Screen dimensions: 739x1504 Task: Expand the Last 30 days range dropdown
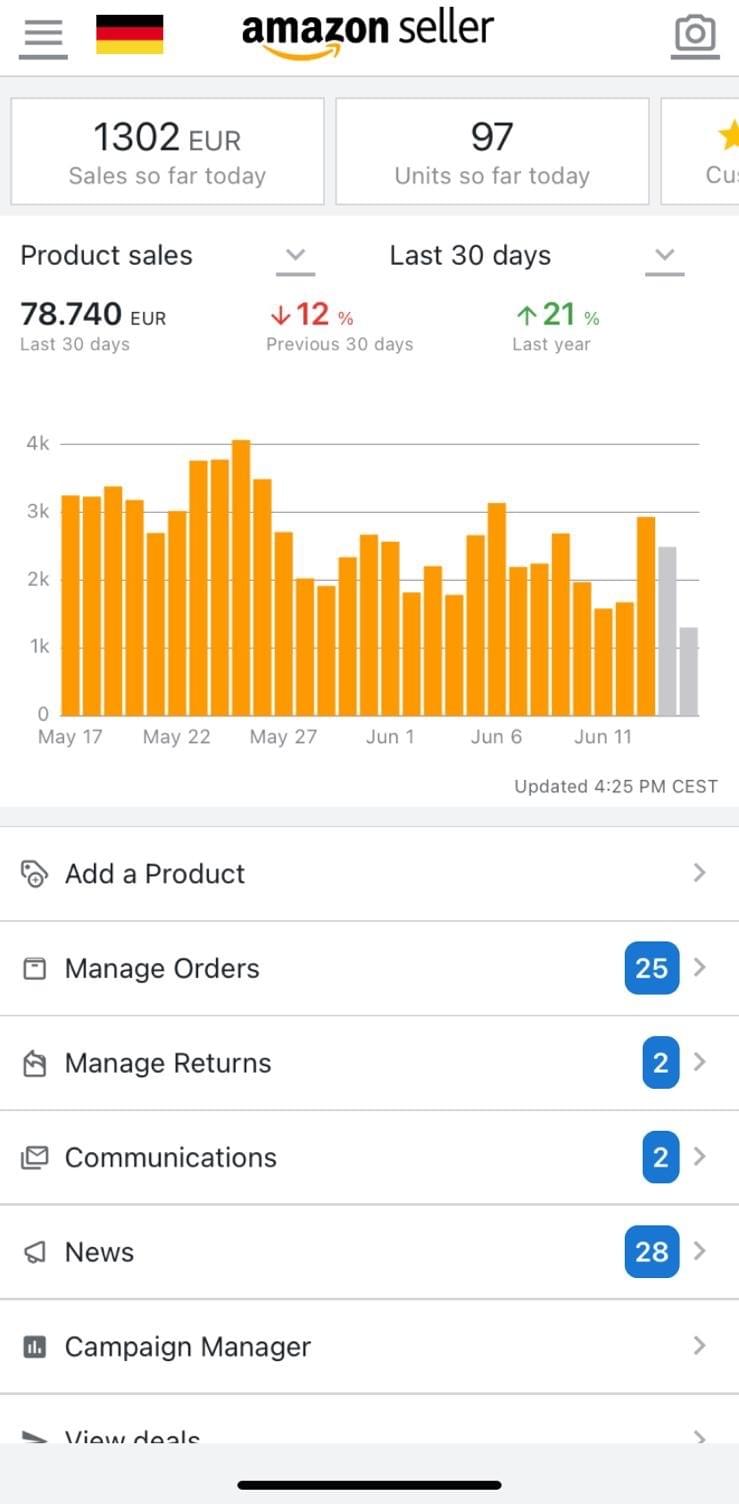pyautogui.click(x=662, y=256)
